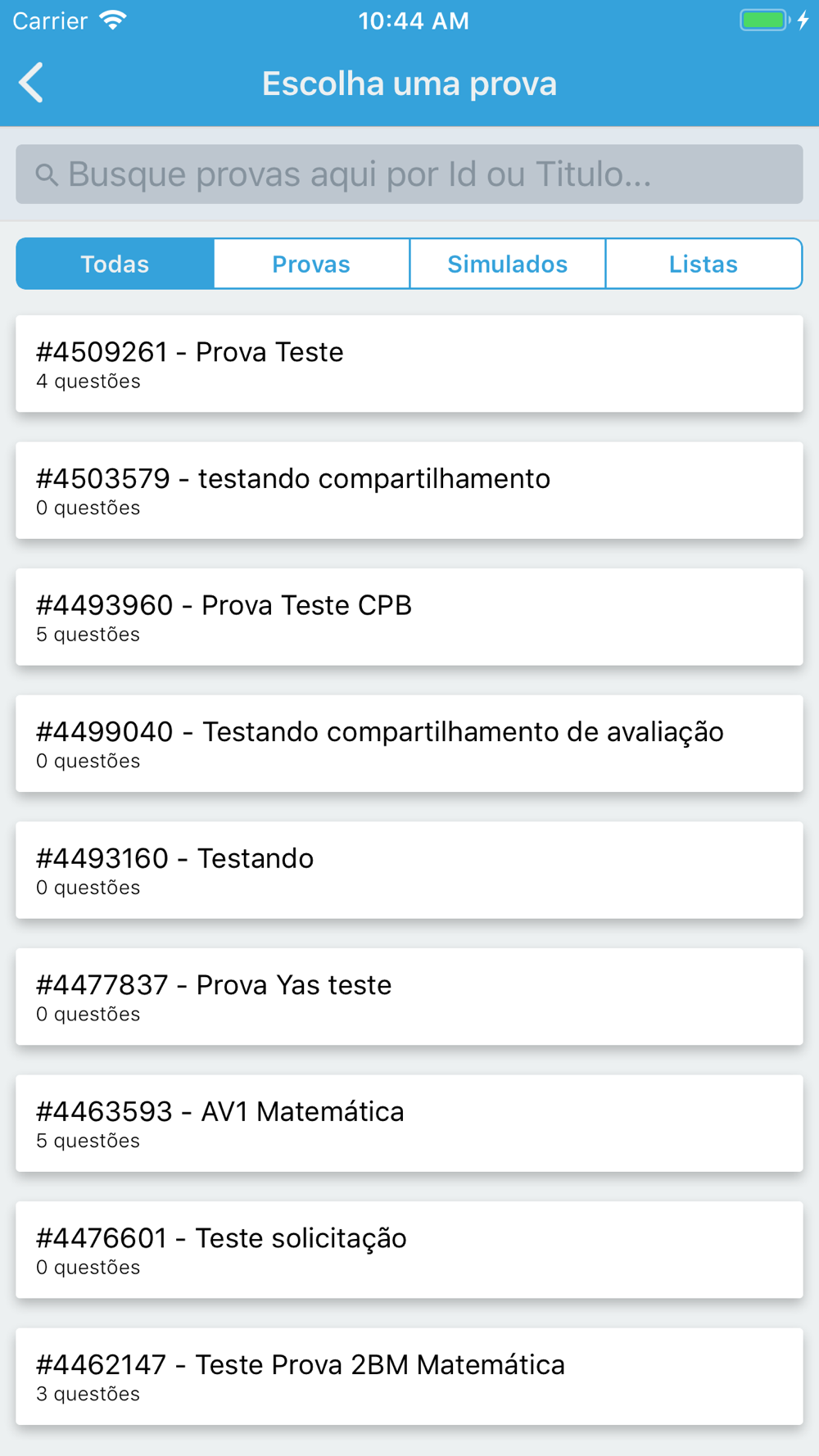Open exam #4509261 Prova Teste

(409, 364)
